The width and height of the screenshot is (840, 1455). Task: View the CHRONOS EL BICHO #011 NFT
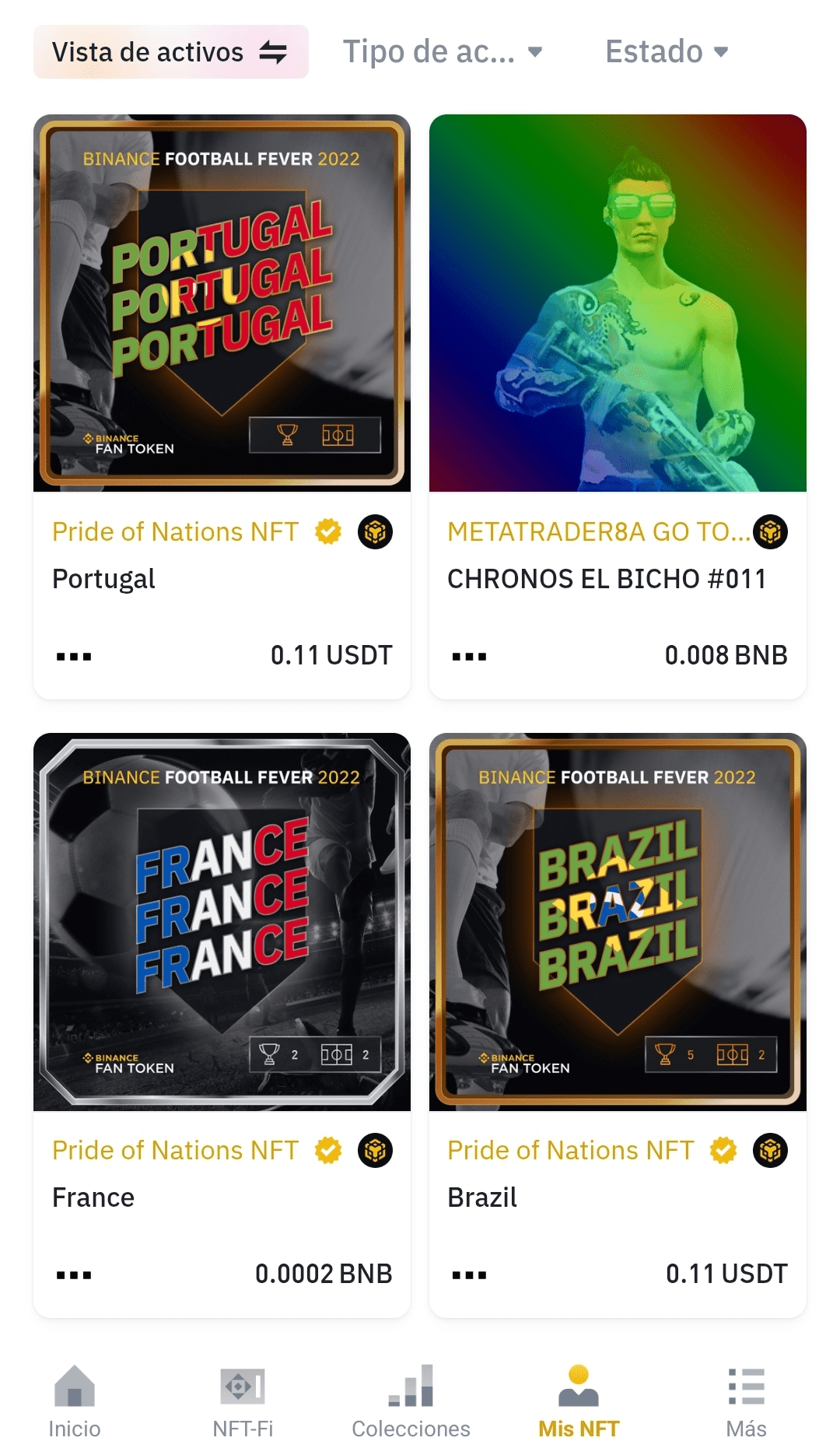coord(618,303)
